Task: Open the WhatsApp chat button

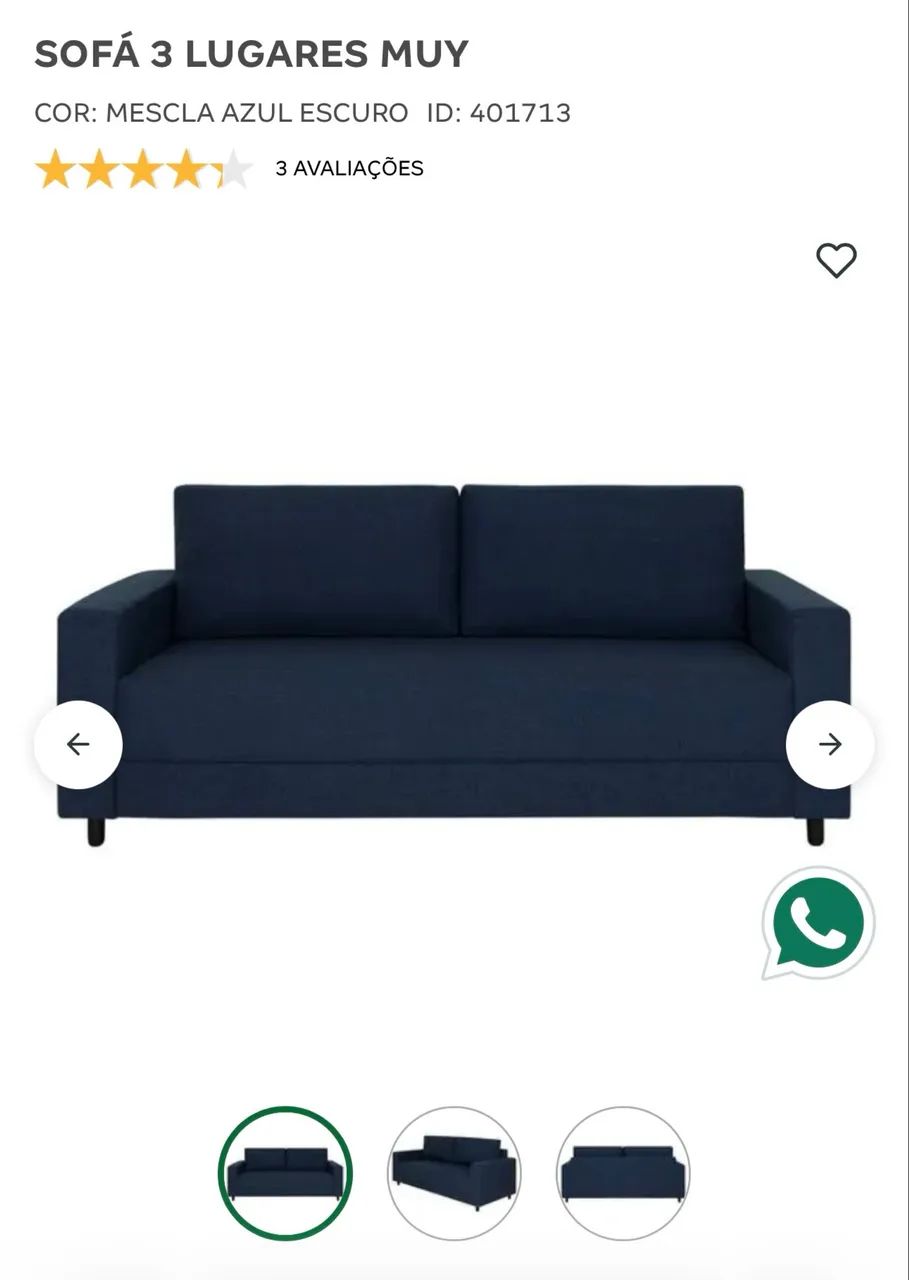Action: coord(819,922)
